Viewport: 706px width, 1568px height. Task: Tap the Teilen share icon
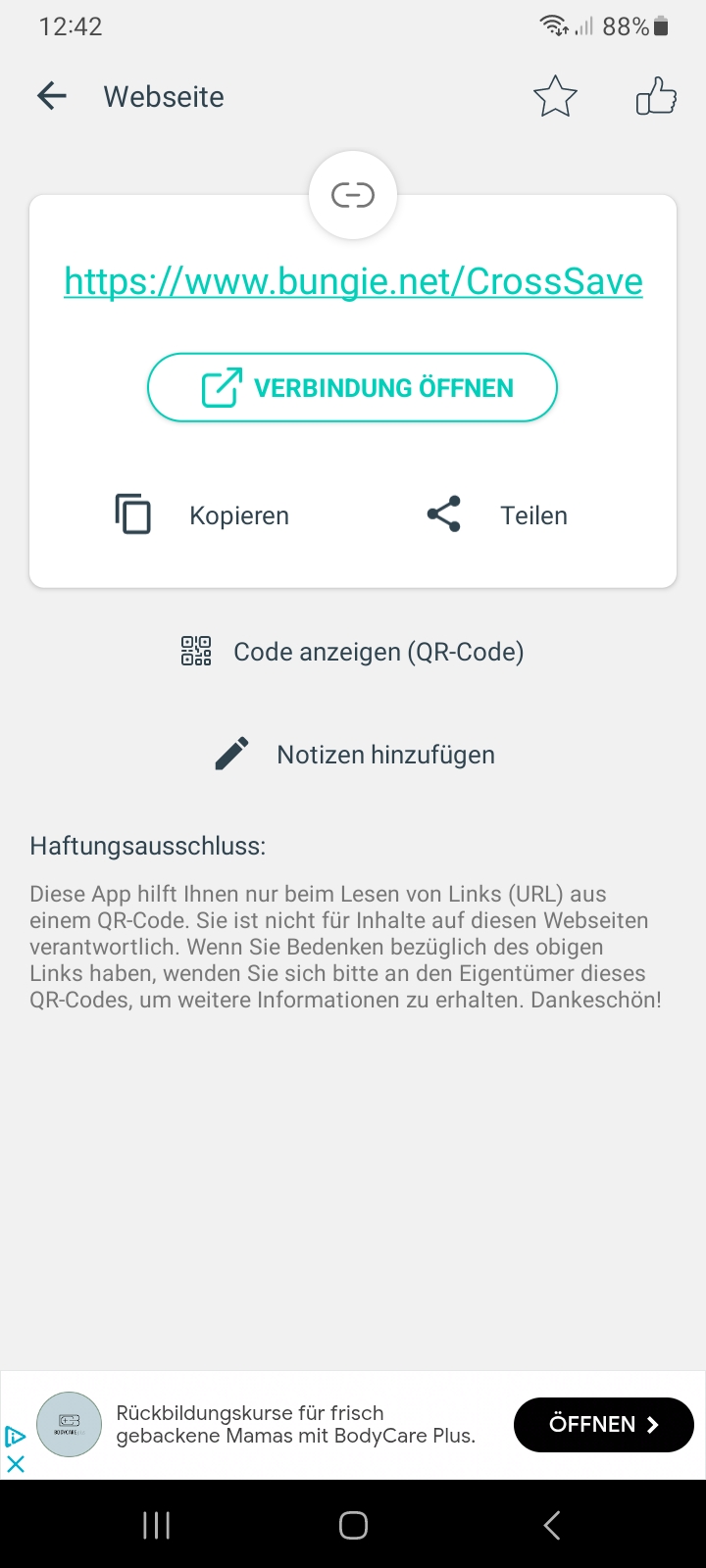pyautogui.click(x=442, y=514)
